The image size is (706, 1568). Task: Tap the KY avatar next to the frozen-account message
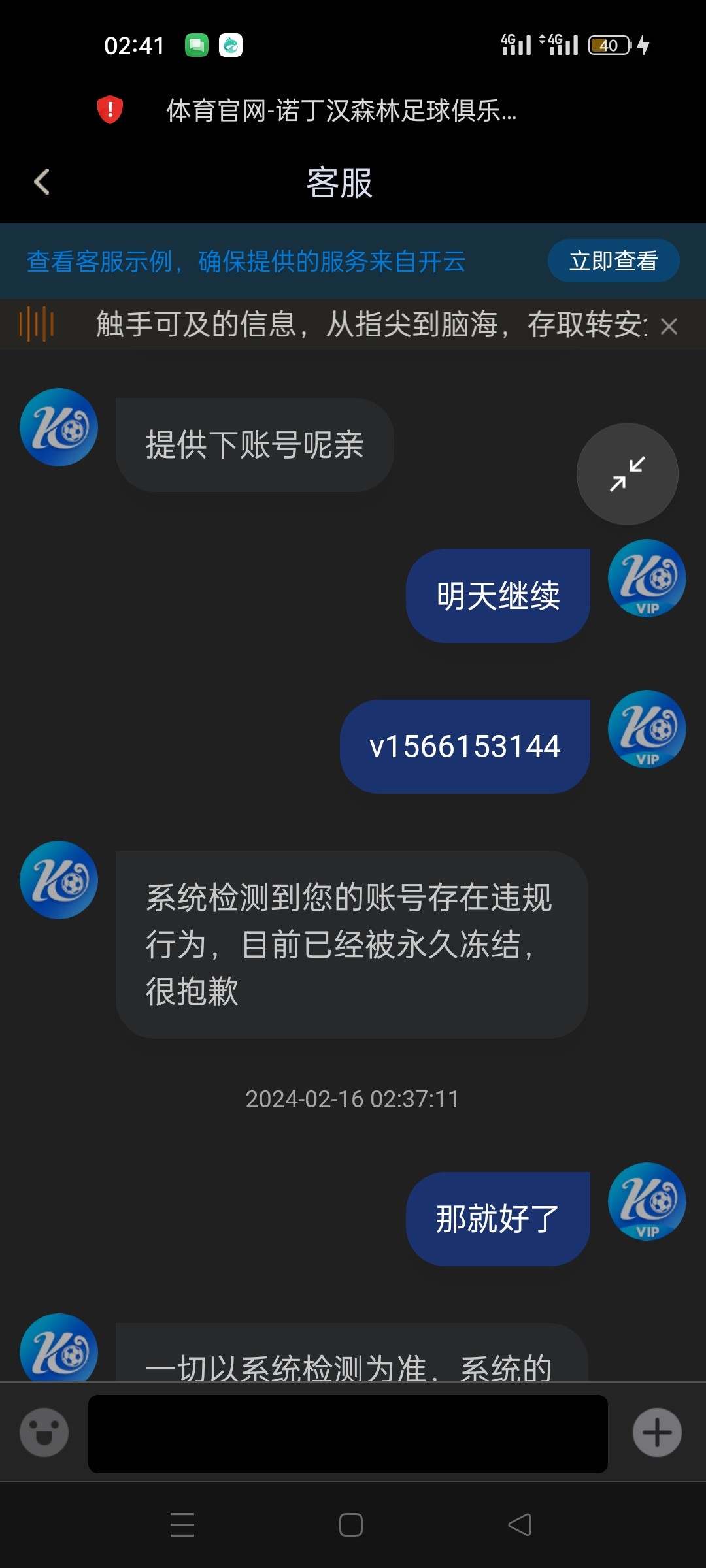click(58, 880)
